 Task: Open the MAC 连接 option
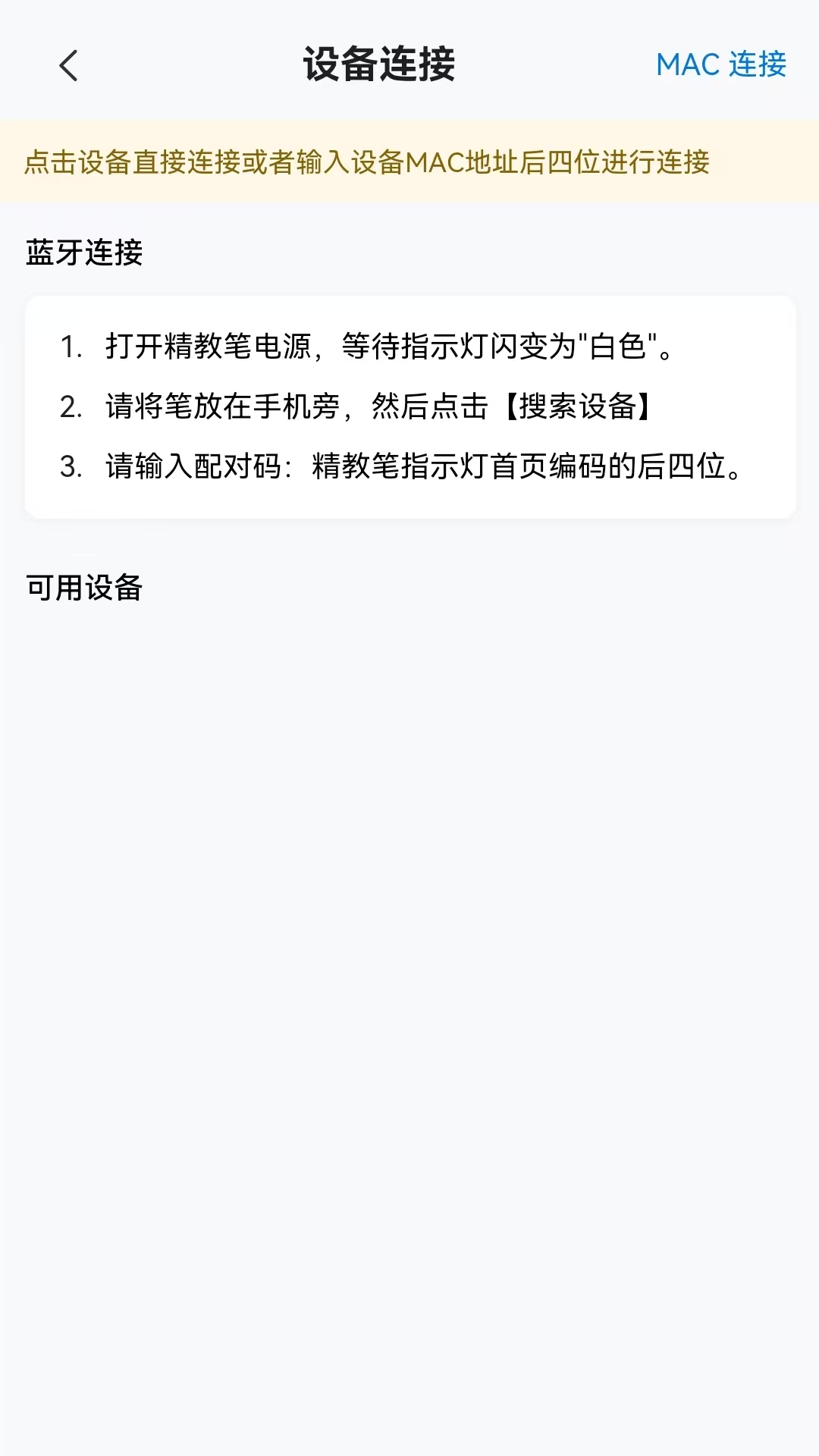coord(721,64)
